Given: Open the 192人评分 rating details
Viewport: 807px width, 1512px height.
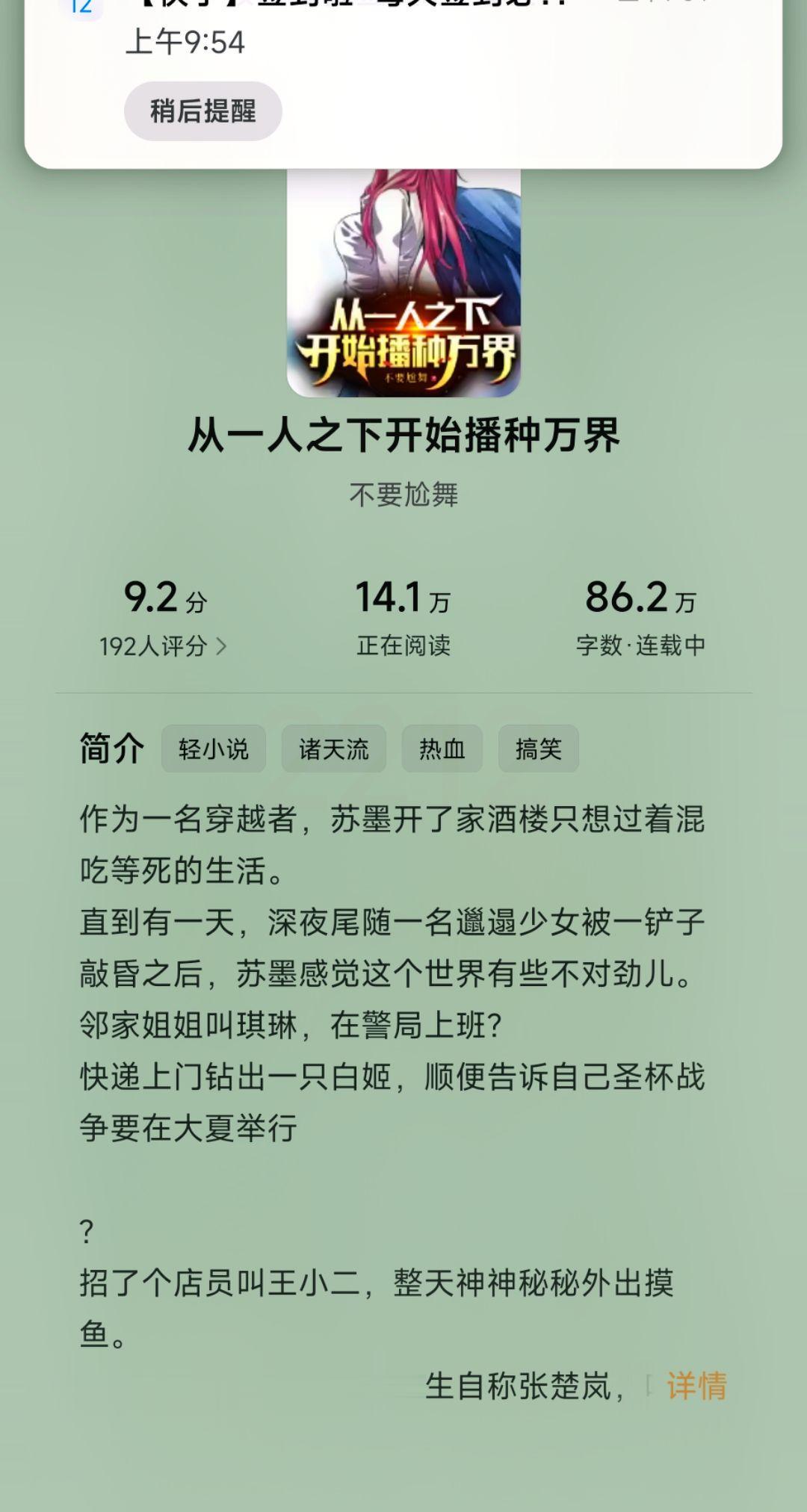Looking at the screenshot, I should [163, 646].
